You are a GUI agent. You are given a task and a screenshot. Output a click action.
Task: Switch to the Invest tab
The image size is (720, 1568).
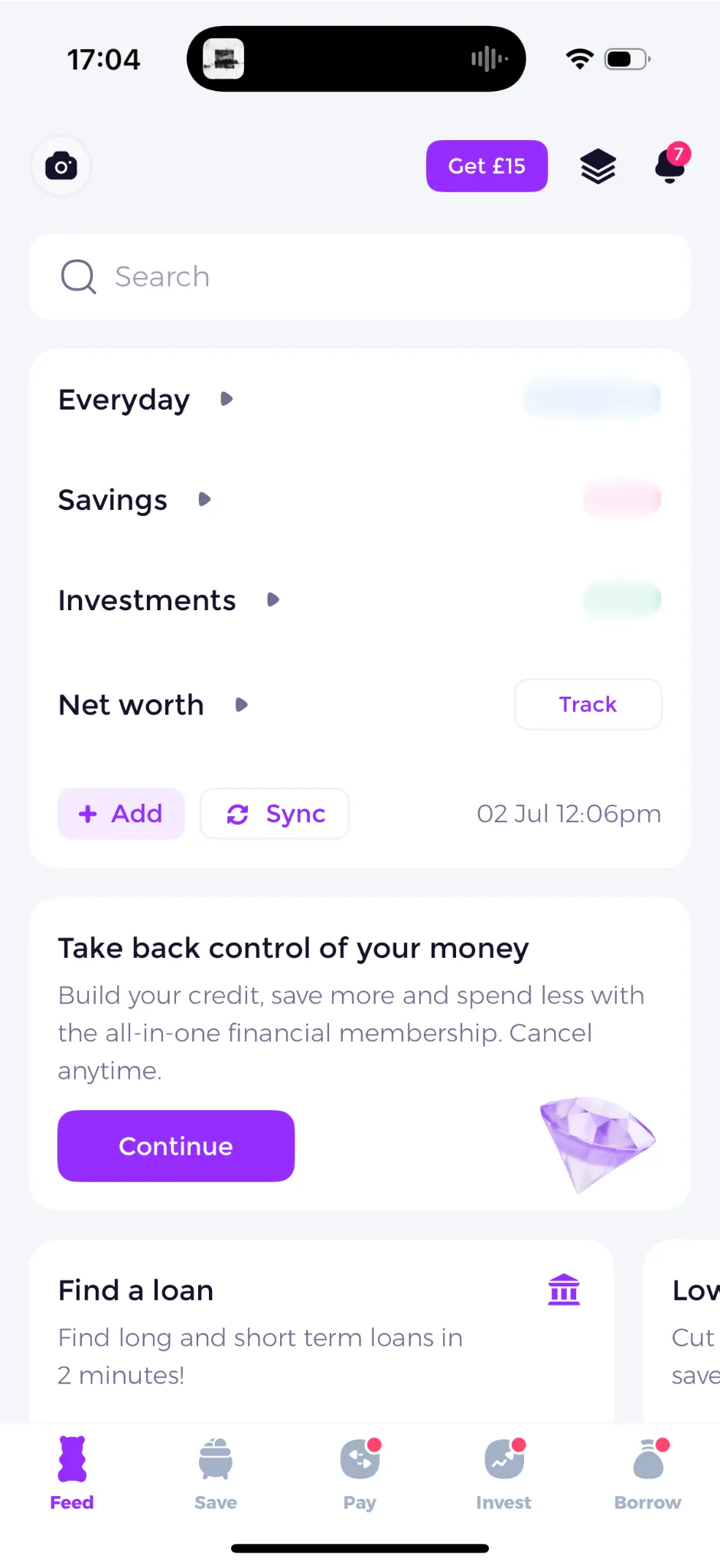click(x=503, y=1474)
